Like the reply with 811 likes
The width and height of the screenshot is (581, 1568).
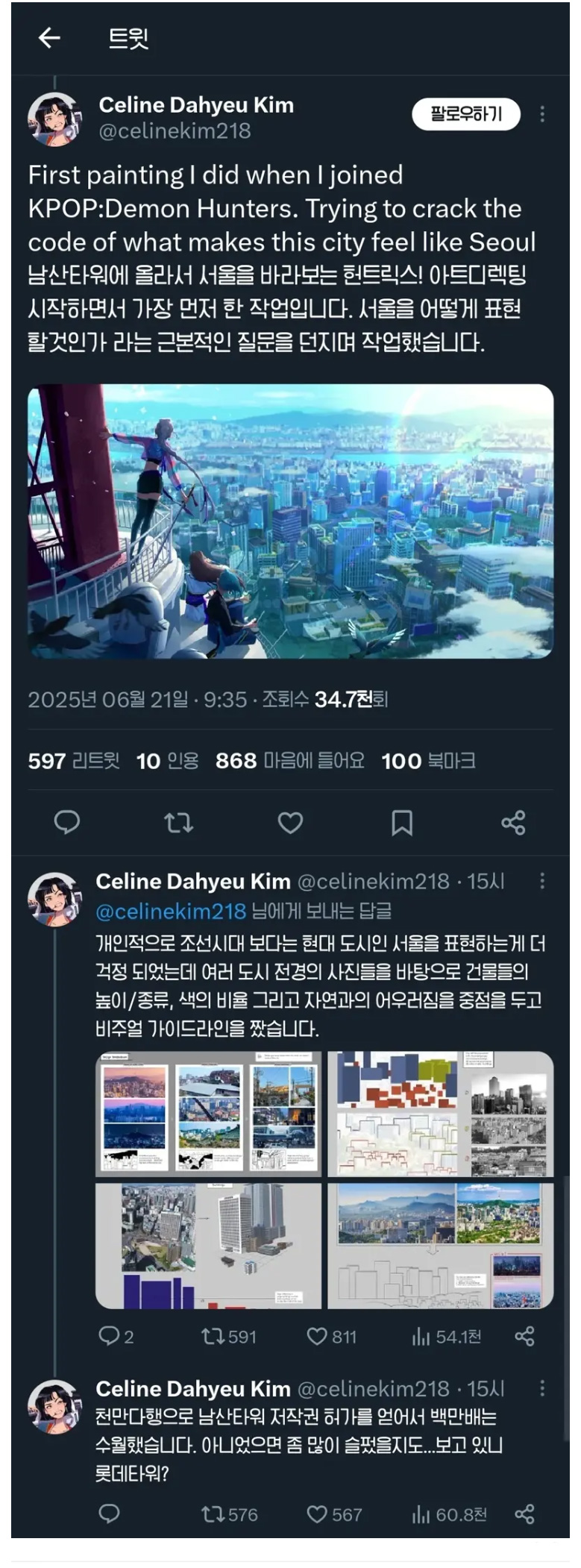point(331,1336)
